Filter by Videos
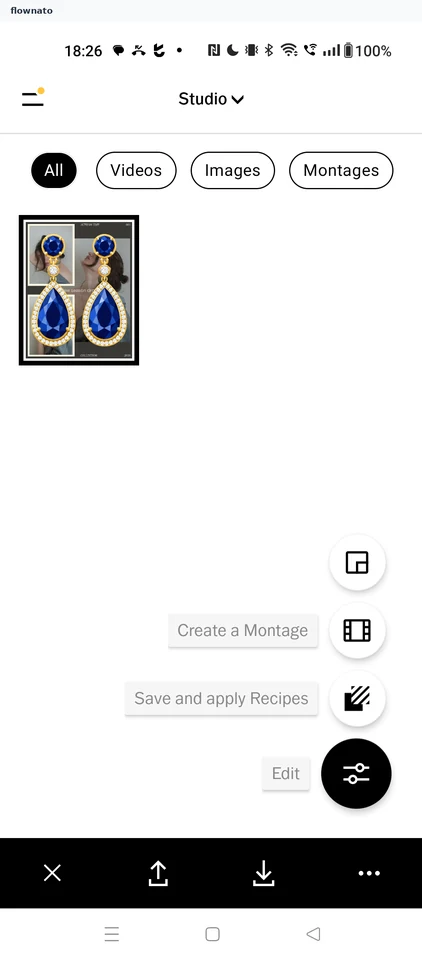The image size is (422, 960). click(136, 170)
